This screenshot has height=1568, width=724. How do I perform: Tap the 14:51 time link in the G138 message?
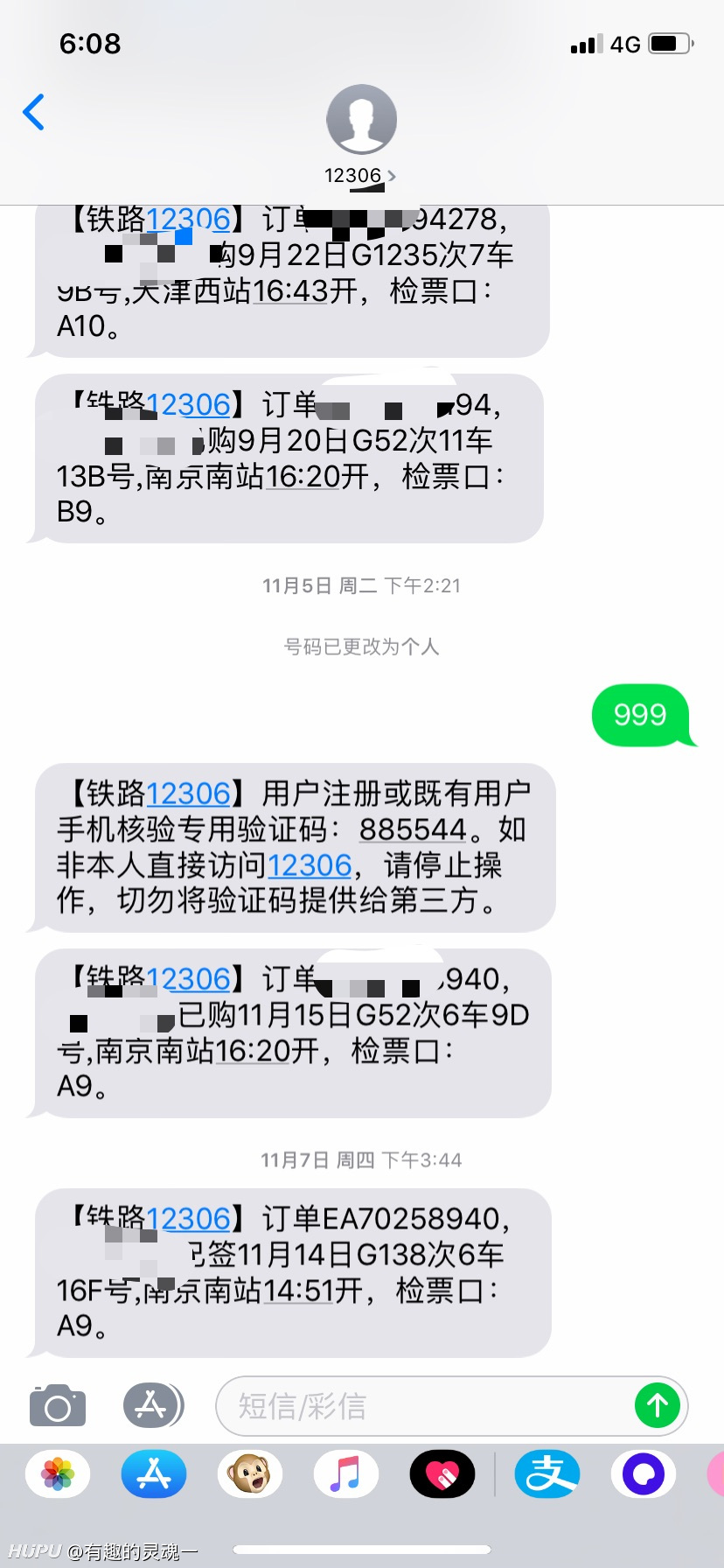[x=300, y=1290]
